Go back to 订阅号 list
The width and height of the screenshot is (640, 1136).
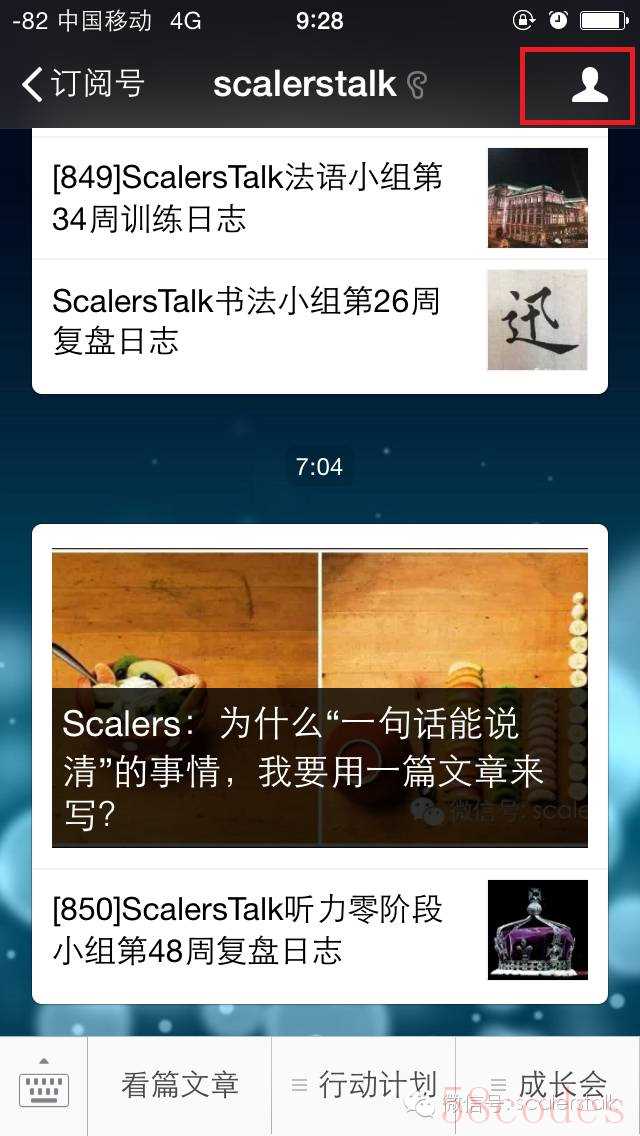pos(82,84)
